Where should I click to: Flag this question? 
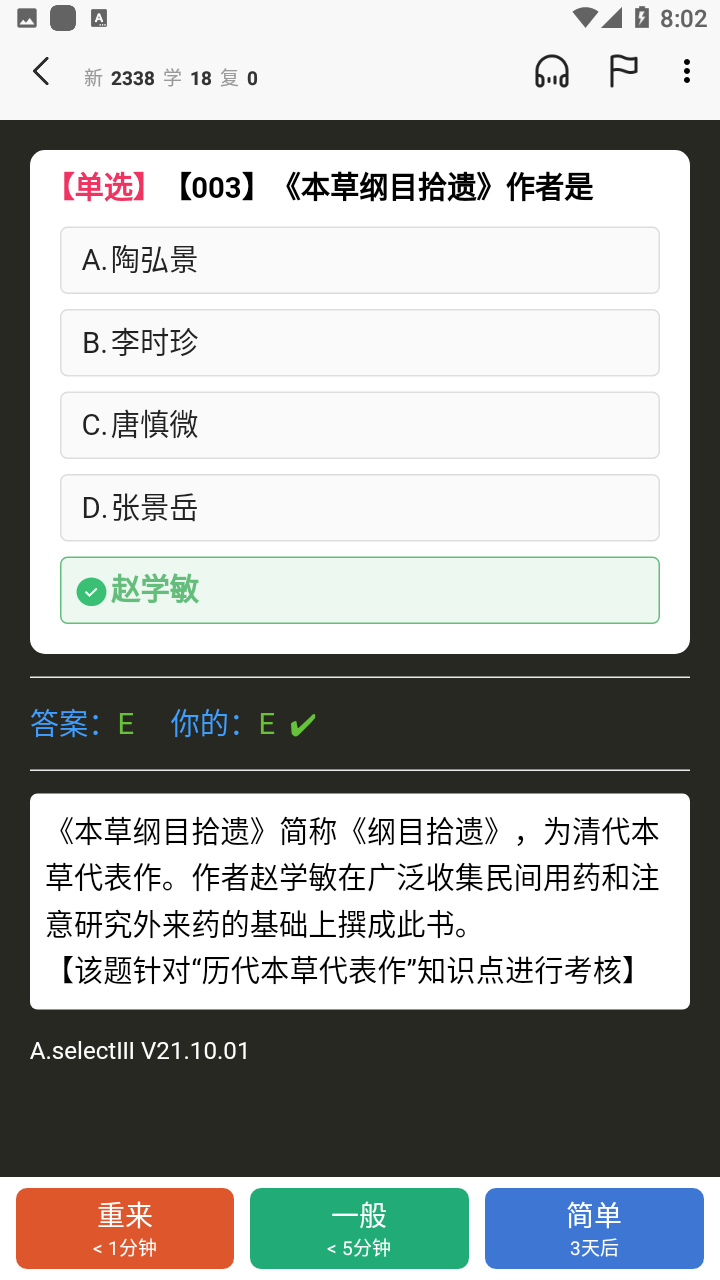623,72
